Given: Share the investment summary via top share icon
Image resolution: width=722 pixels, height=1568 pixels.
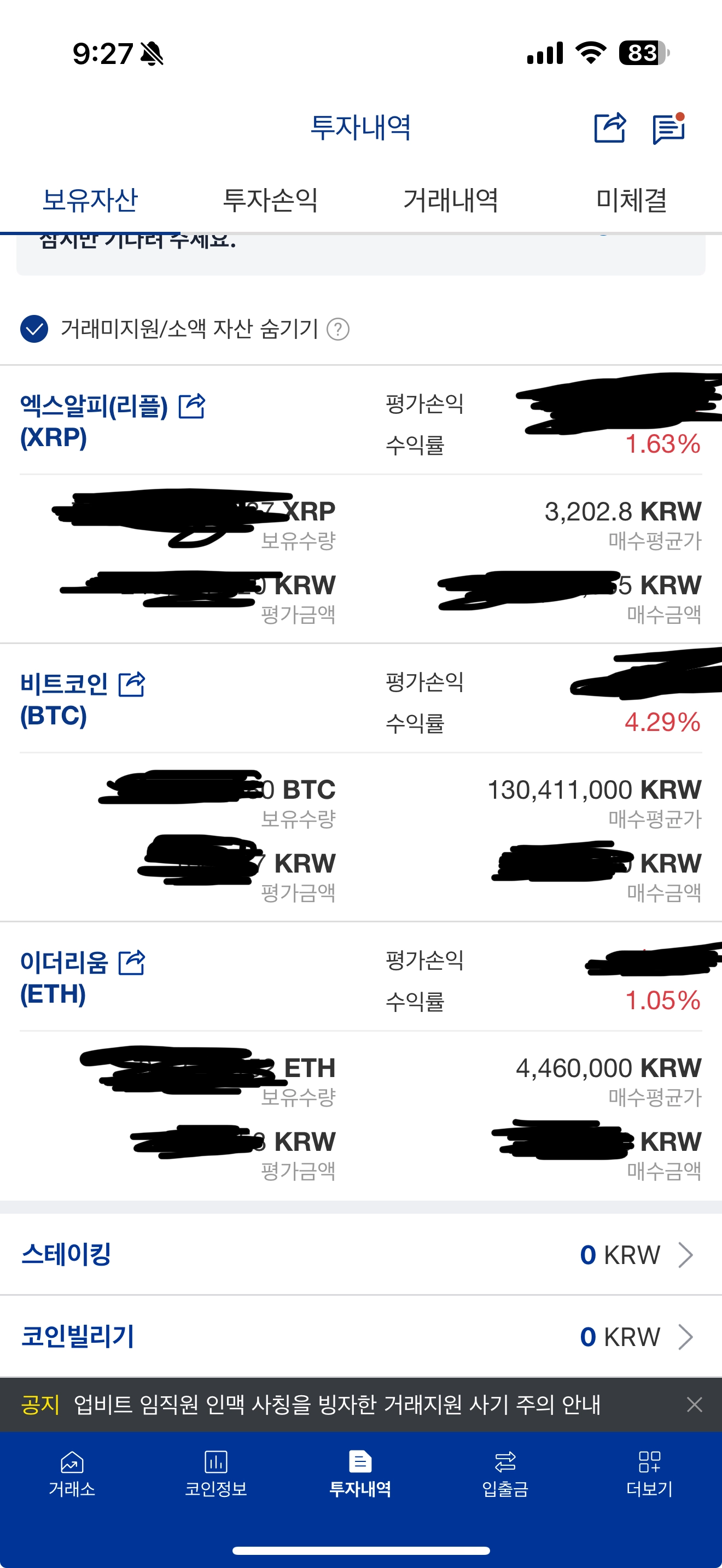Looking at the screenshot, I should pyautogui.click(x=609, y=128).
